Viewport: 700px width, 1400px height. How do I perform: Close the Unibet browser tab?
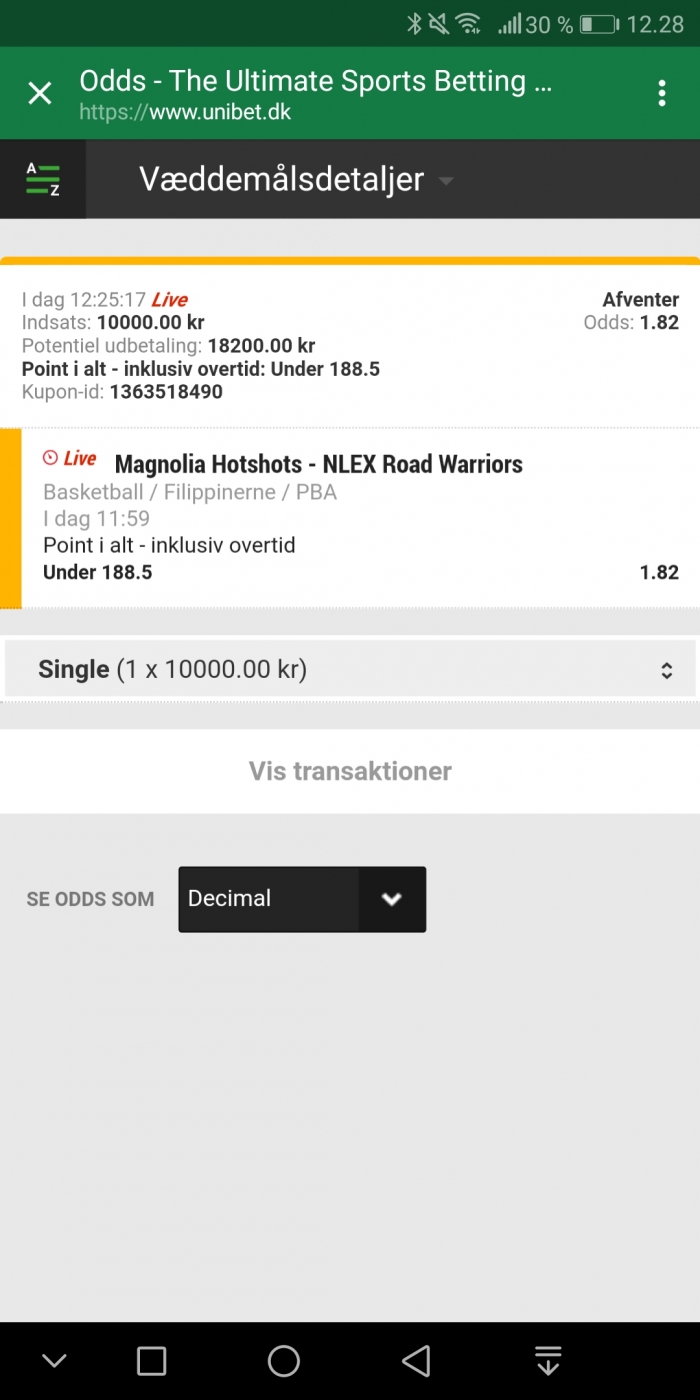coord(40,94)
